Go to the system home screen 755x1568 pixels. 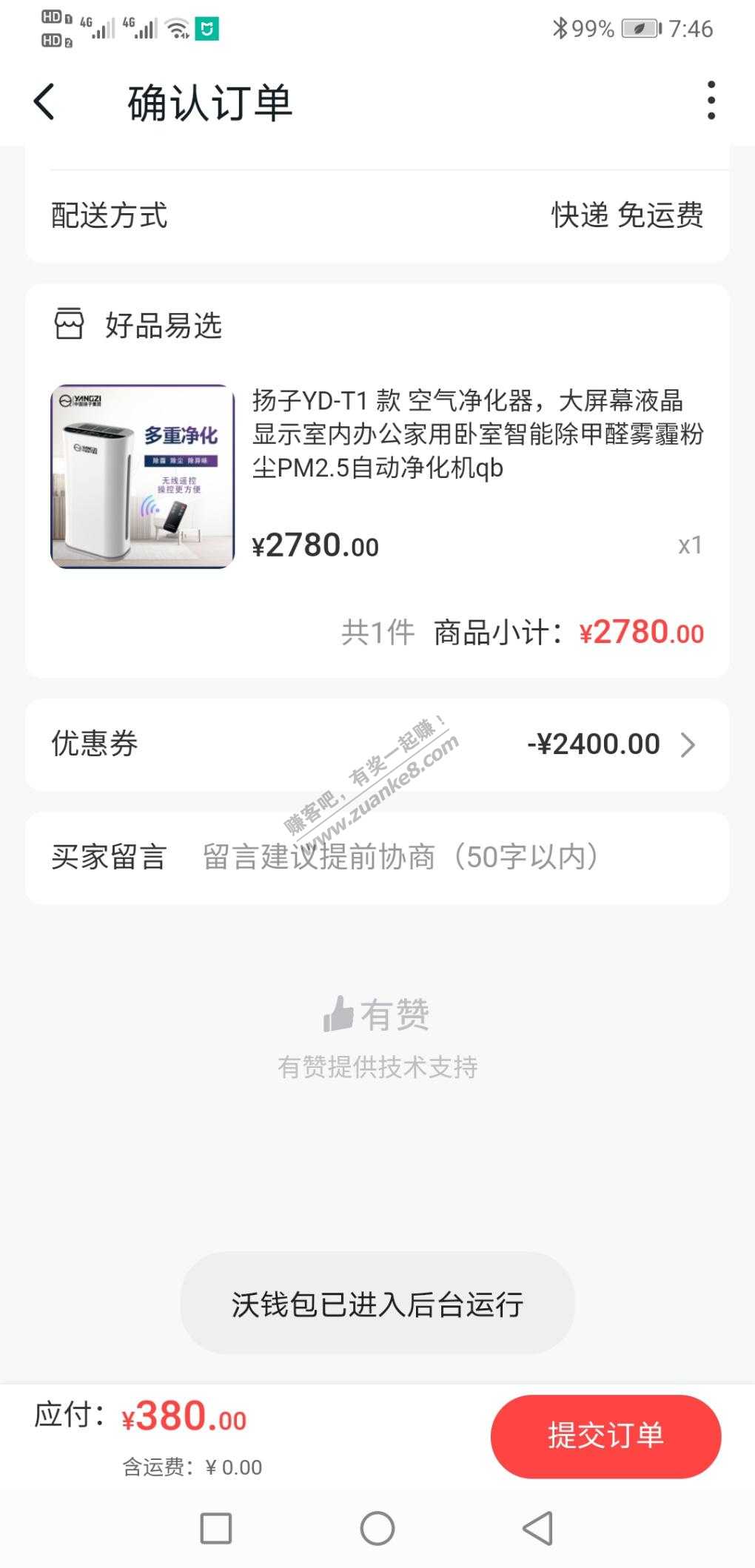coord(377,1528)
